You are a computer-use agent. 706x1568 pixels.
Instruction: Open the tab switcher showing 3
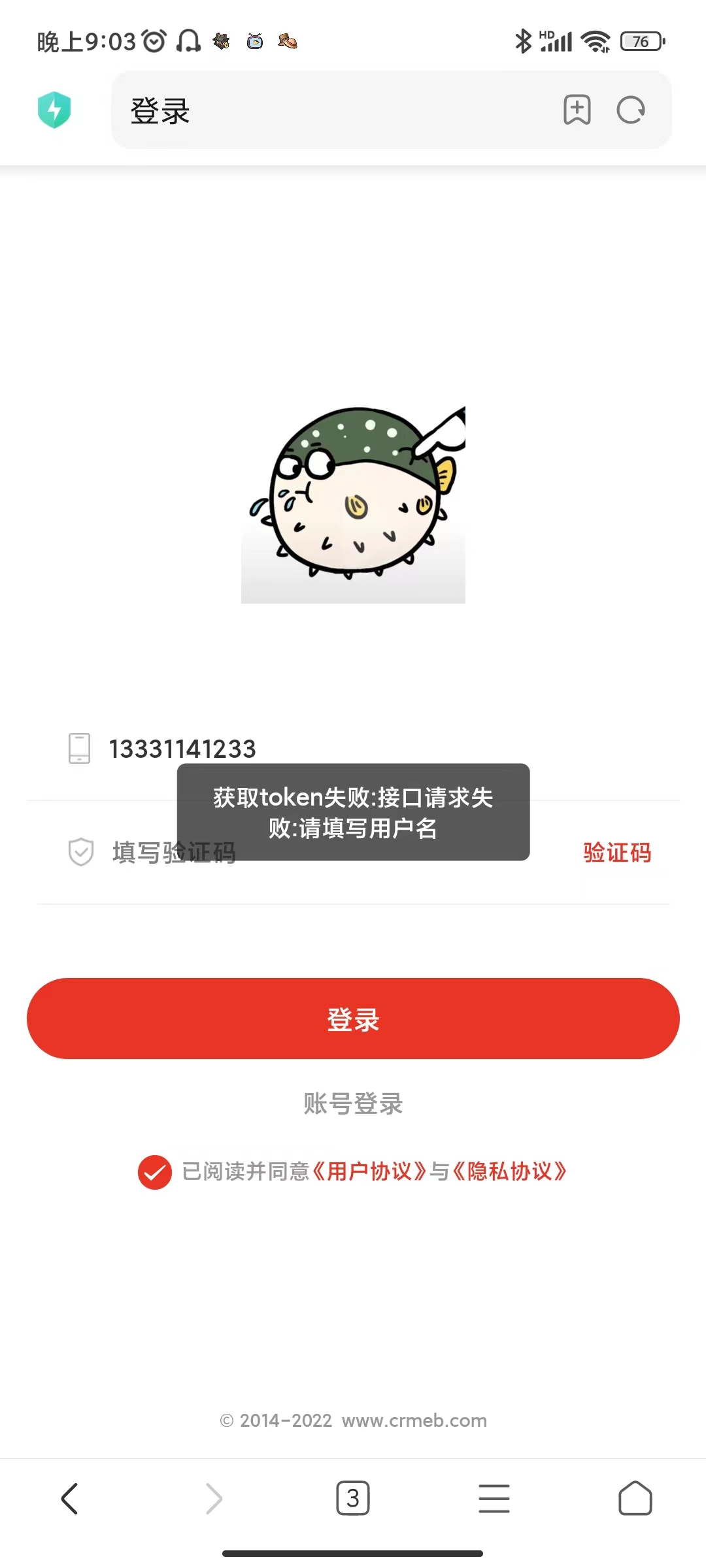[x=353, y=1498]
